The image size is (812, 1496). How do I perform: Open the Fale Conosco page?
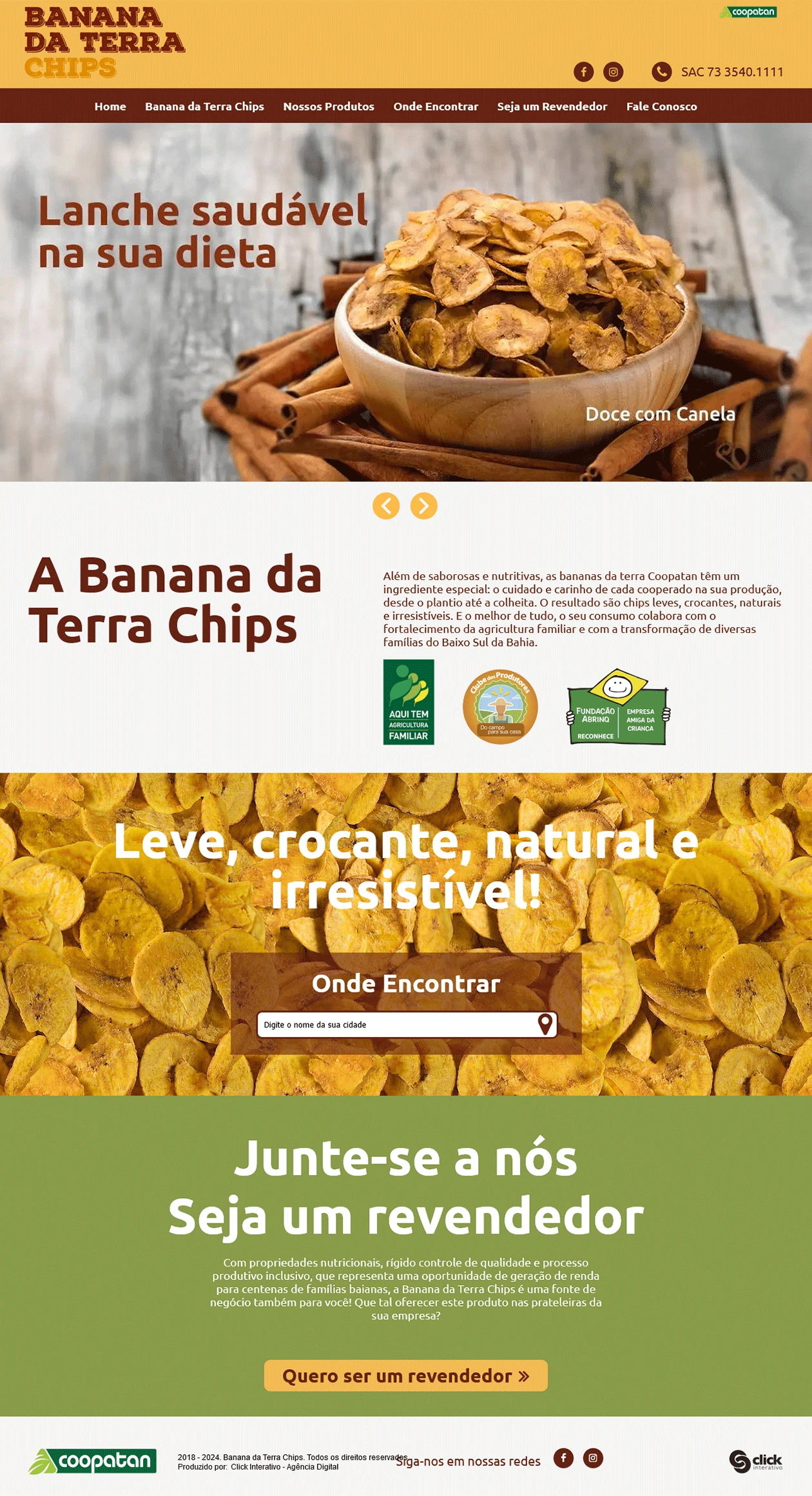point(661,106)
